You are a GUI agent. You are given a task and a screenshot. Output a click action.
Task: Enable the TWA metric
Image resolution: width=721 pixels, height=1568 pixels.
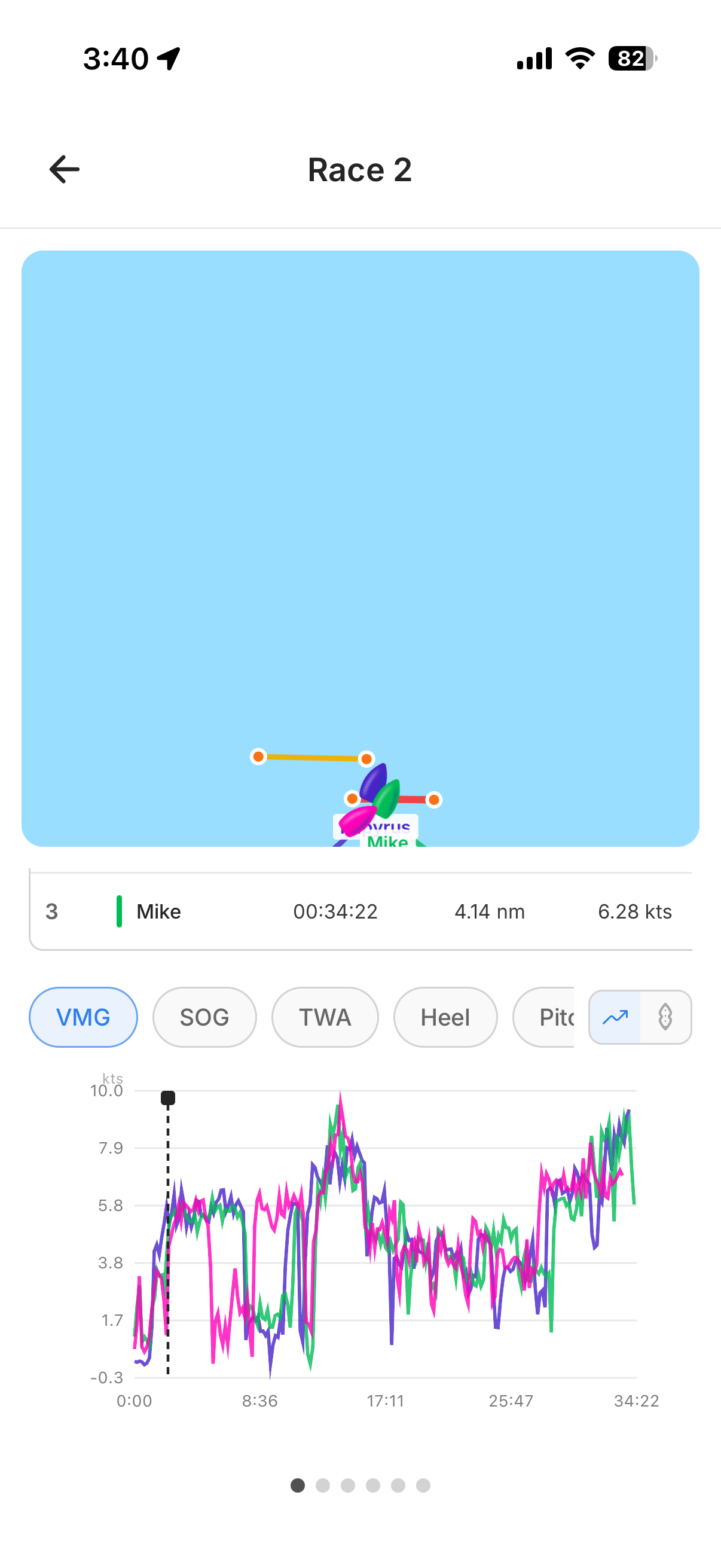(x=324, y=1017)
